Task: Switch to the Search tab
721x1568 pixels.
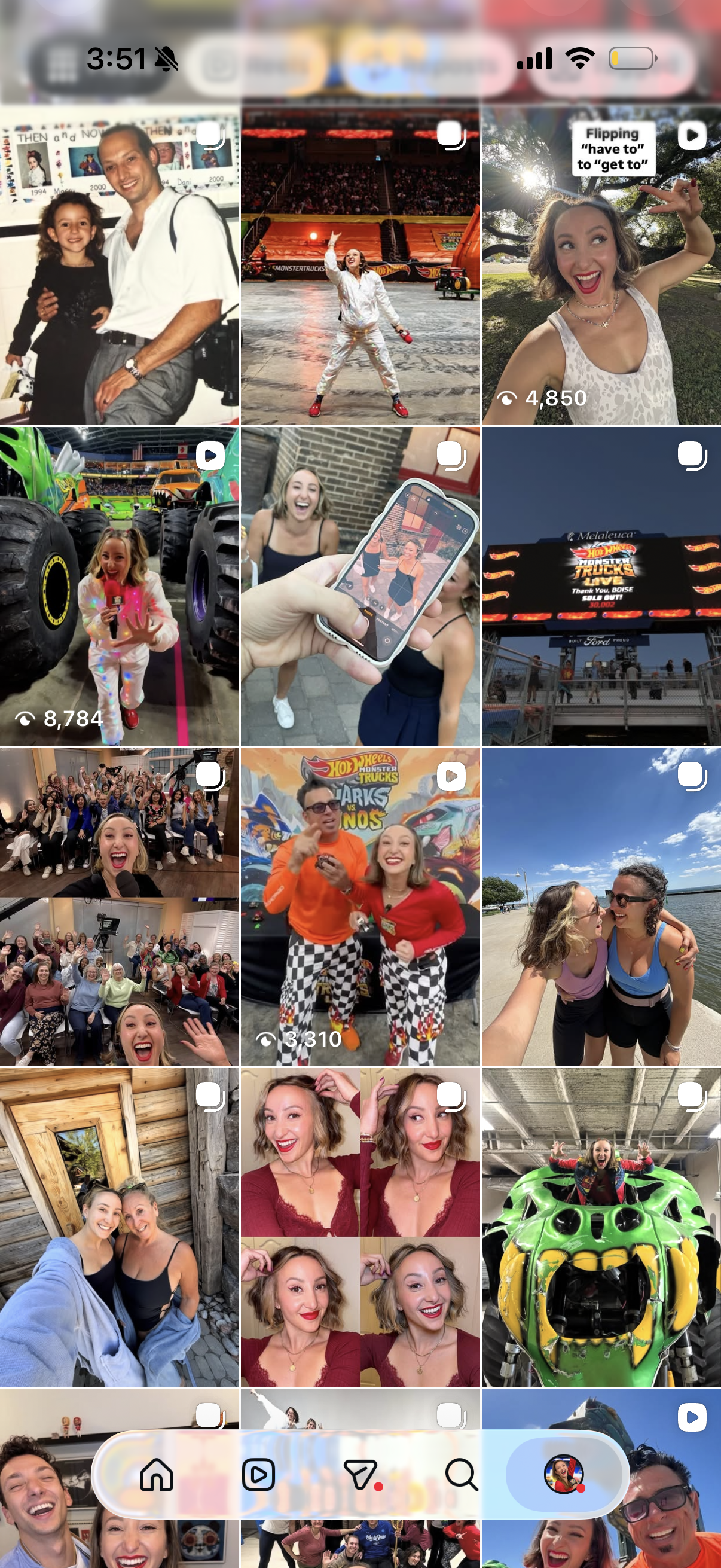Action: click(461, 1475)
